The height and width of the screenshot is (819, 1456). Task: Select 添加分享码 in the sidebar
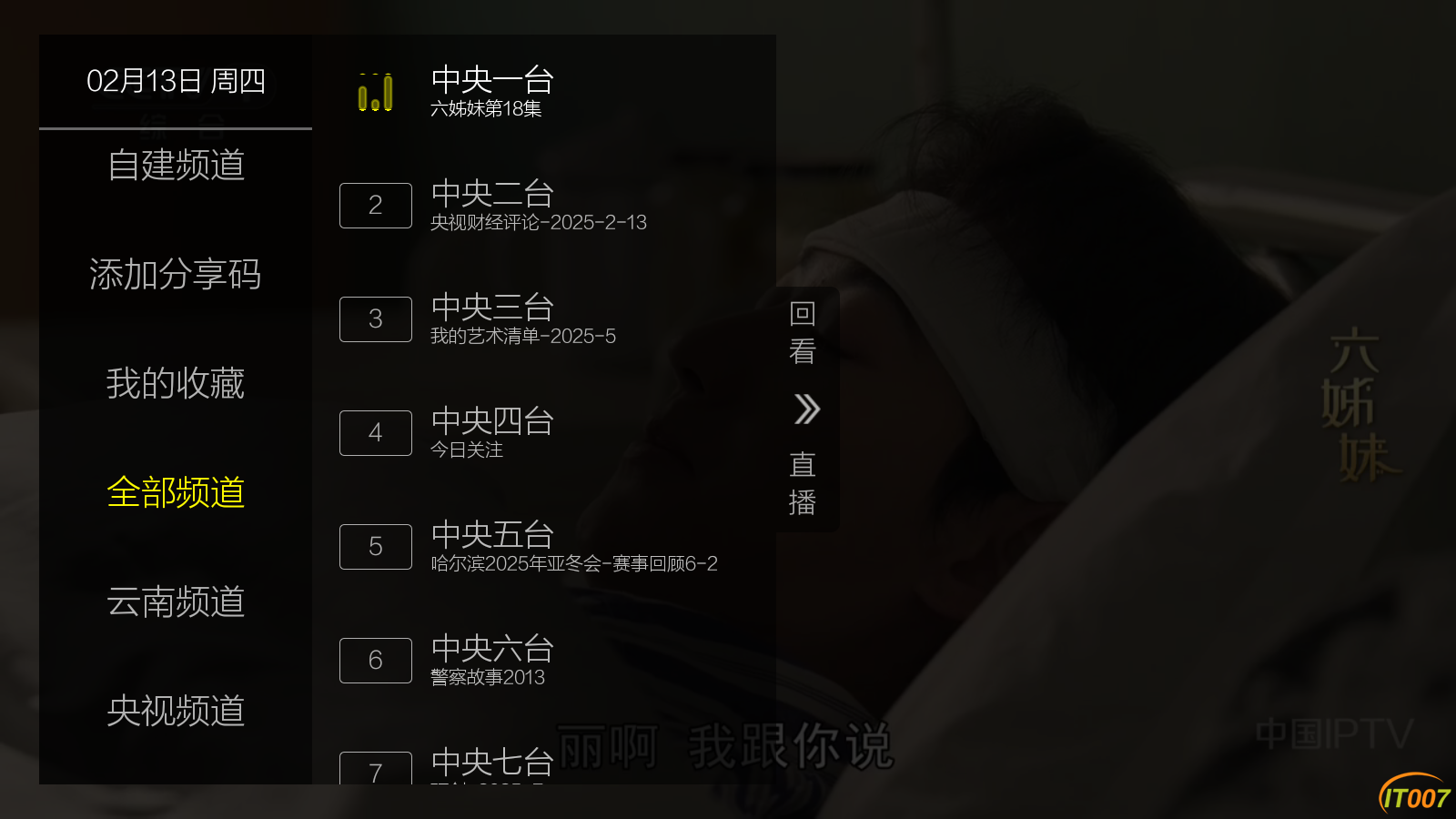(x=176, y=274)
